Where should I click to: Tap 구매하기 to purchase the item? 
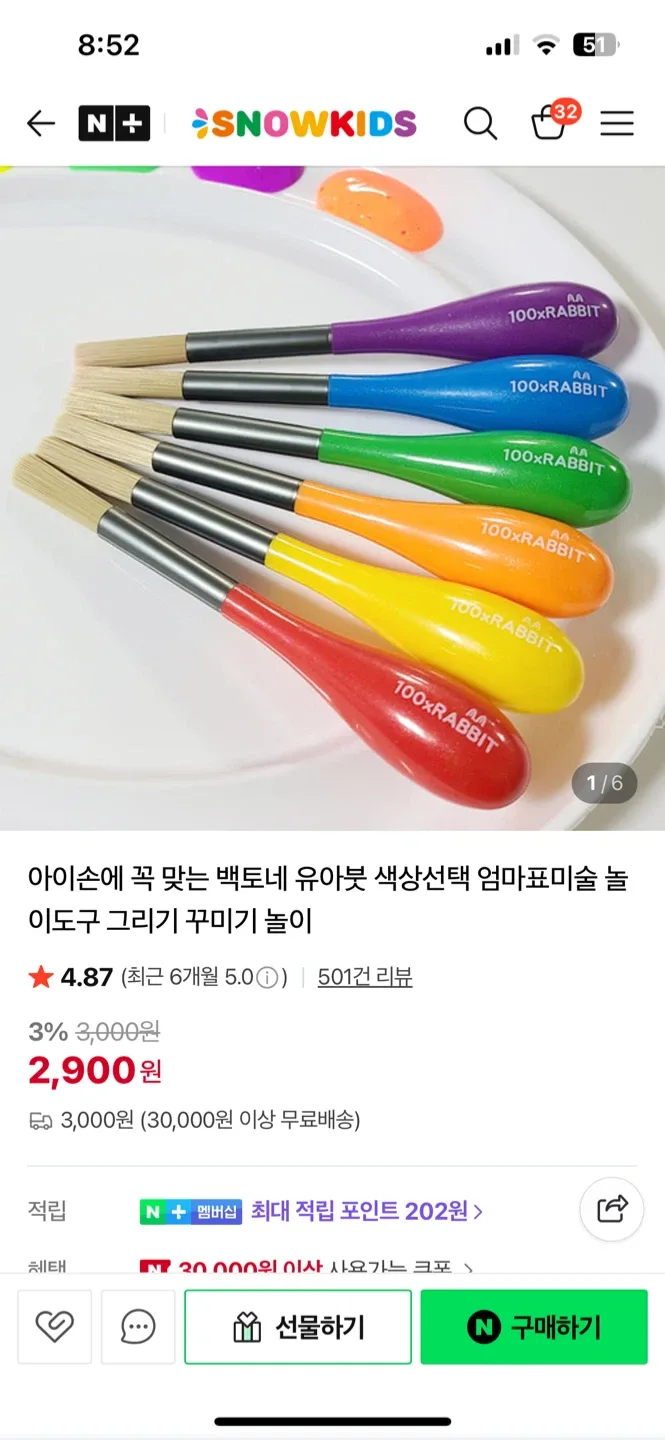tap(534, 1327)
